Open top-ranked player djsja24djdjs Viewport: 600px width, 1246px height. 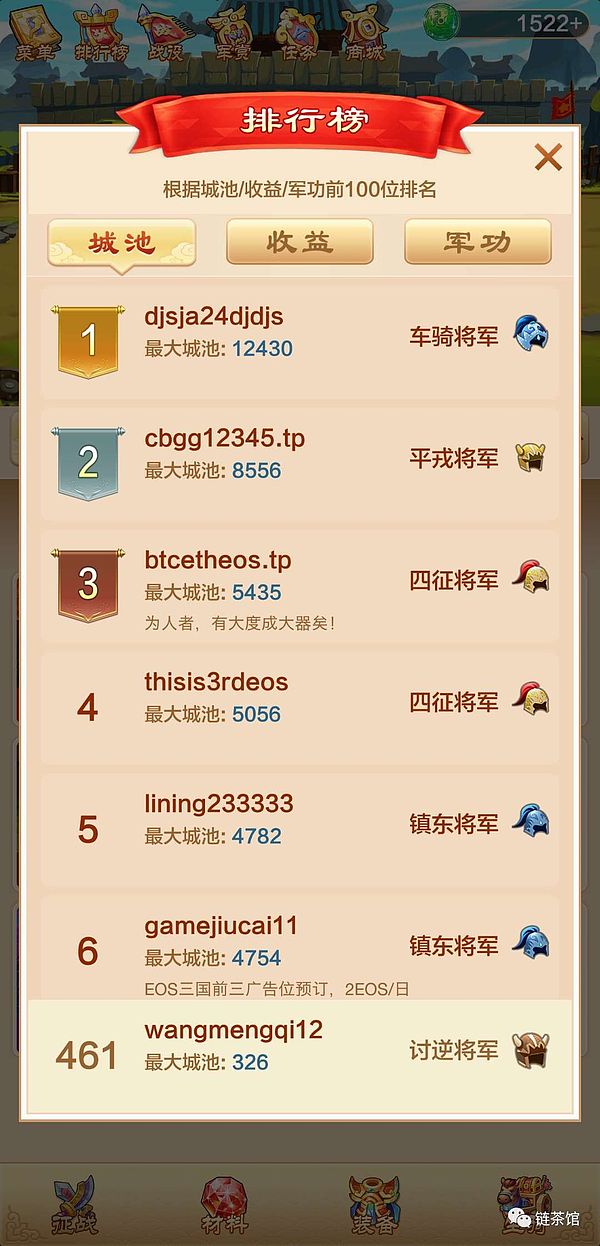[300, 341]
